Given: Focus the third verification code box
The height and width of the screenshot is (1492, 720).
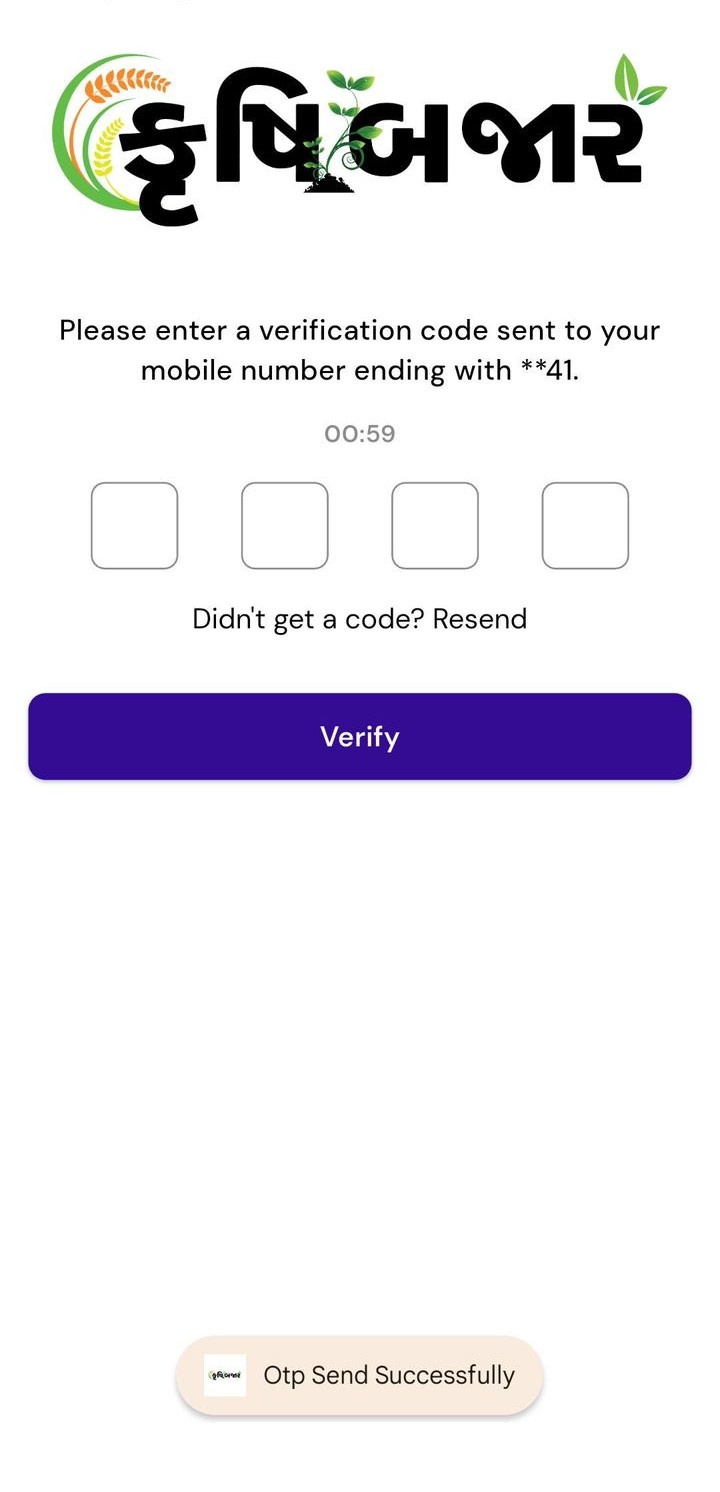Looking at the screenshot, I should click(435, 526).
